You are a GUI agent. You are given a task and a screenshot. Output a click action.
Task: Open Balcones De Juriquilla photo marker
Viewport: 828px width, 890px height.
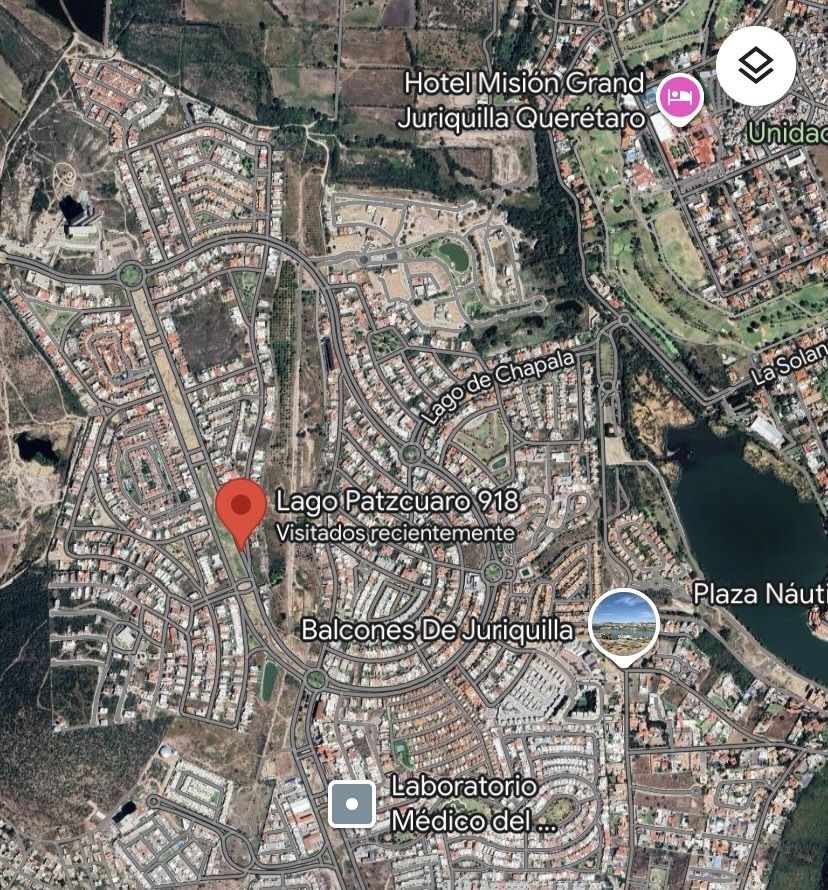pyautogui.click(x=624, y=625)
